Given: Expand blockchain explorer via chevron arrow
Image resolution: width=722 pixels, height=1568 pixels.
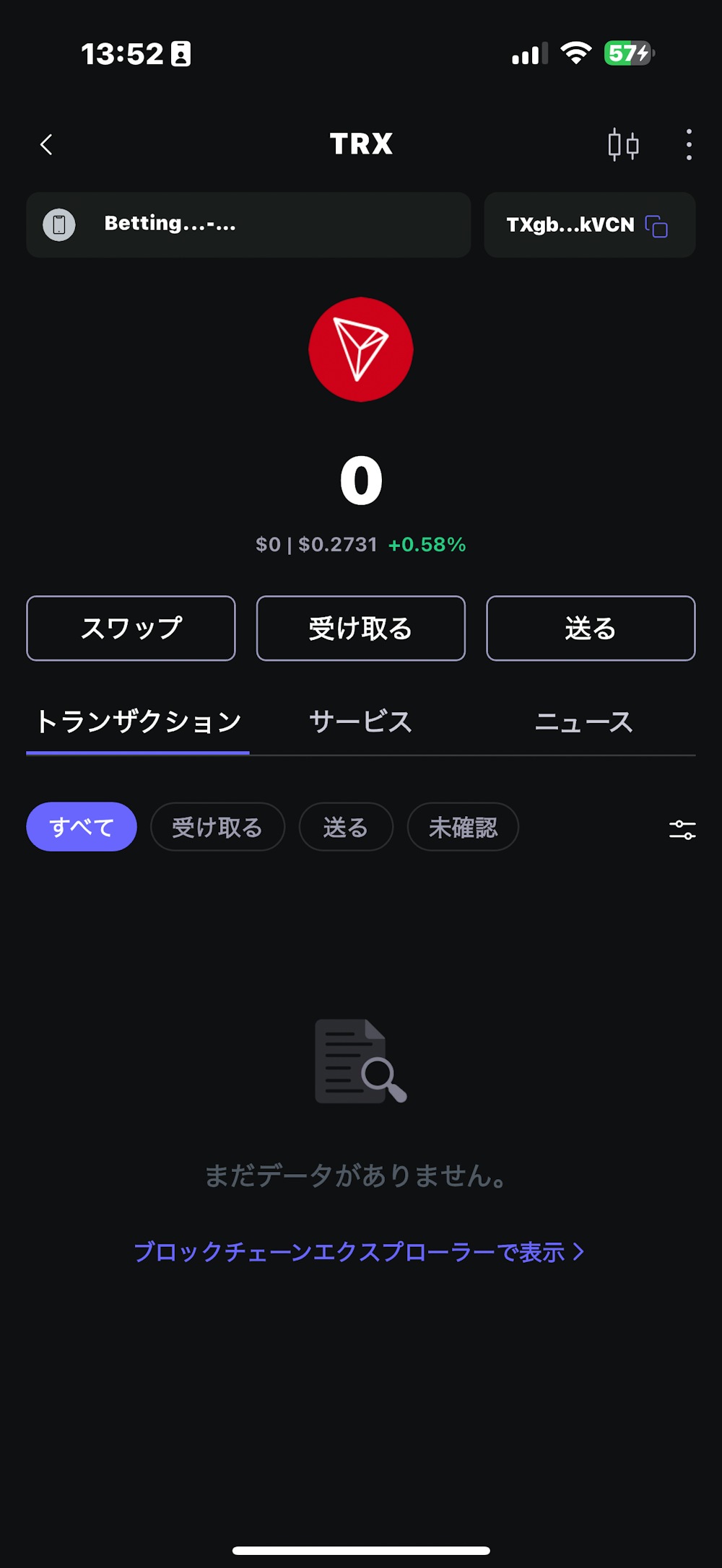Looking at the screenshot, I should [x=578, y=1252].
